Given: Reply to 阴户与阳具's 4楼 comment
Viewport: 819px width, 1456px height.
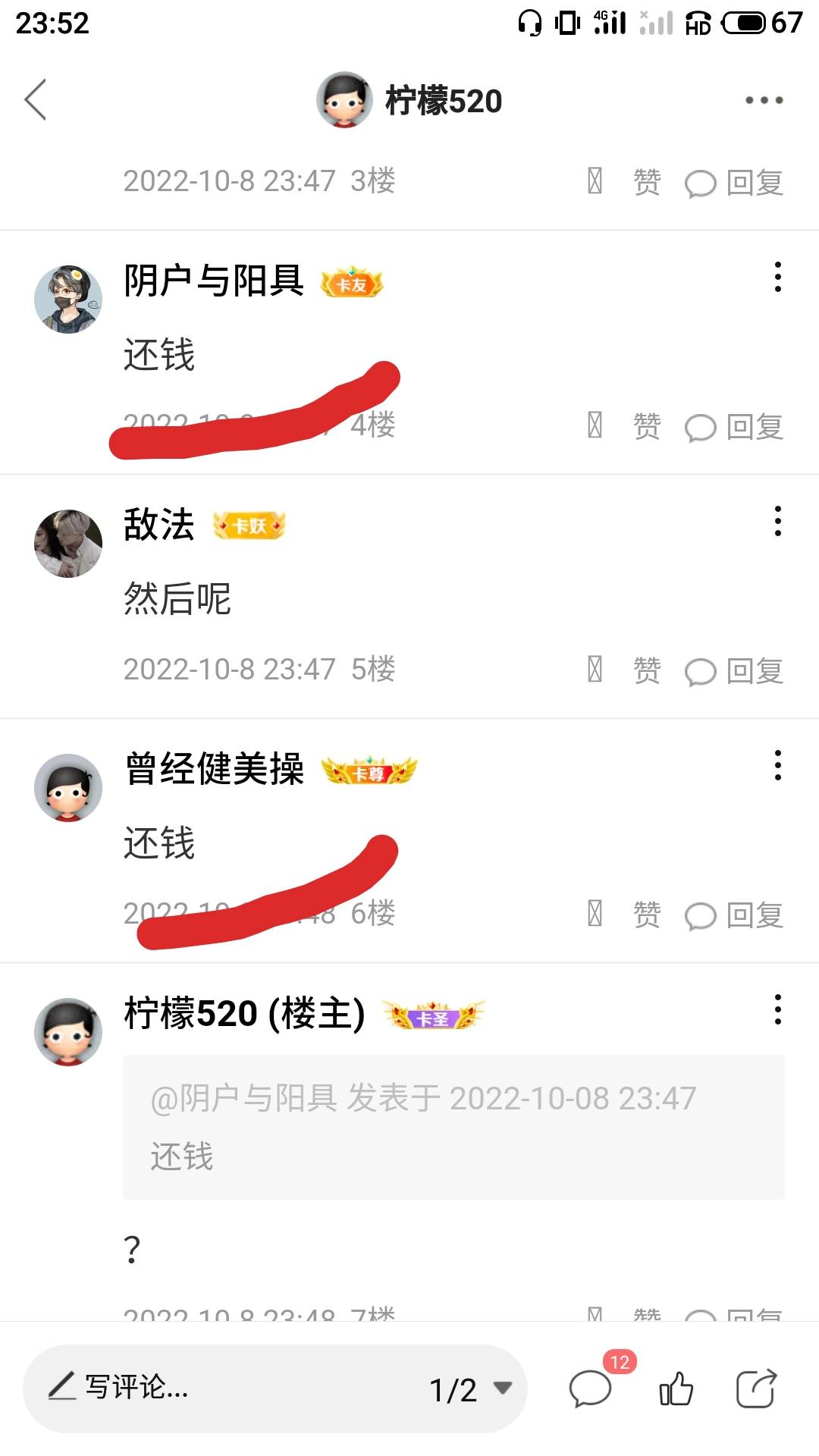Looking at the screenshot, I should pyautogui.click(x=734, y=427).
